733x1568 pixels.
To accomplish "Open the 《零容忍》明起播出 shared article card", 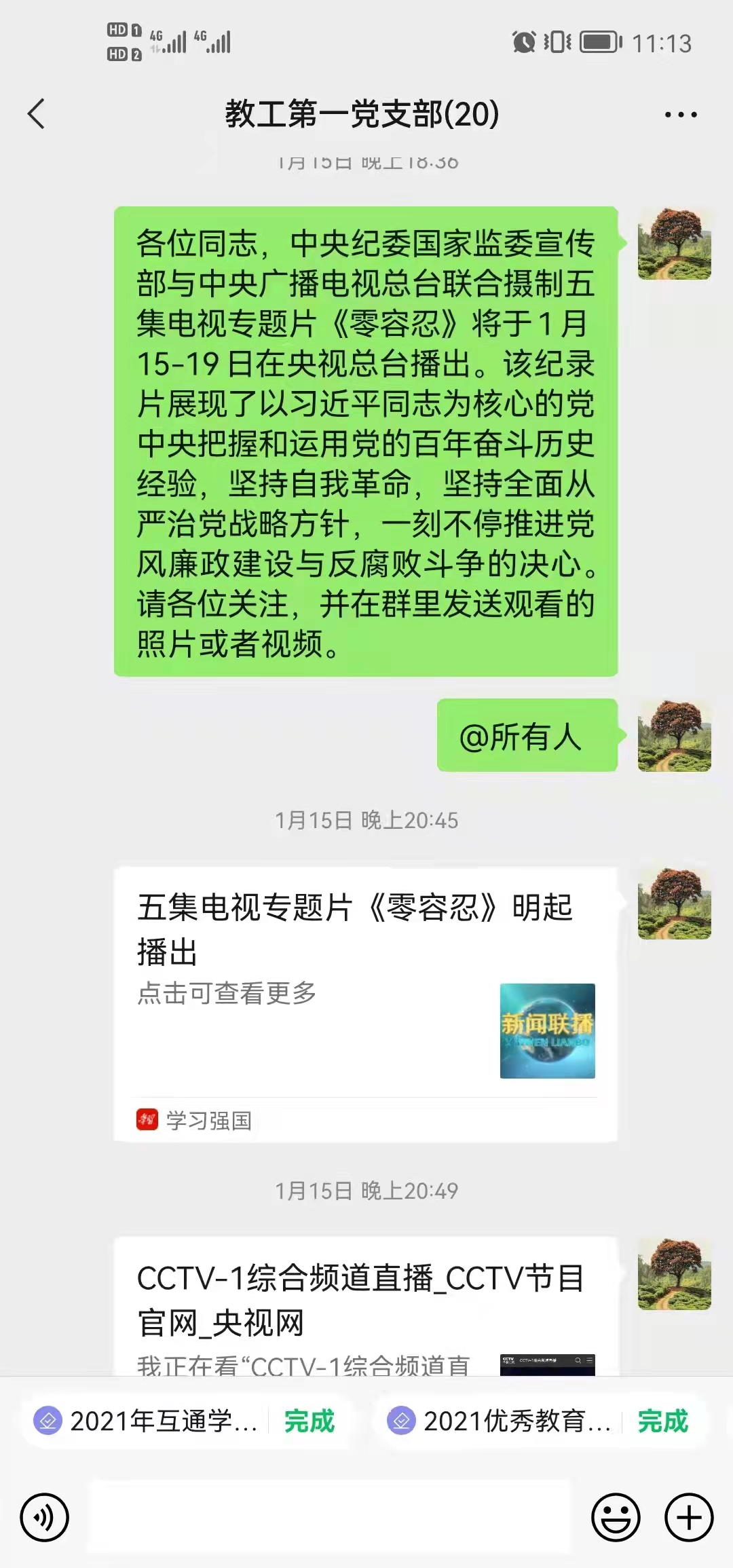I will 365,1003.
